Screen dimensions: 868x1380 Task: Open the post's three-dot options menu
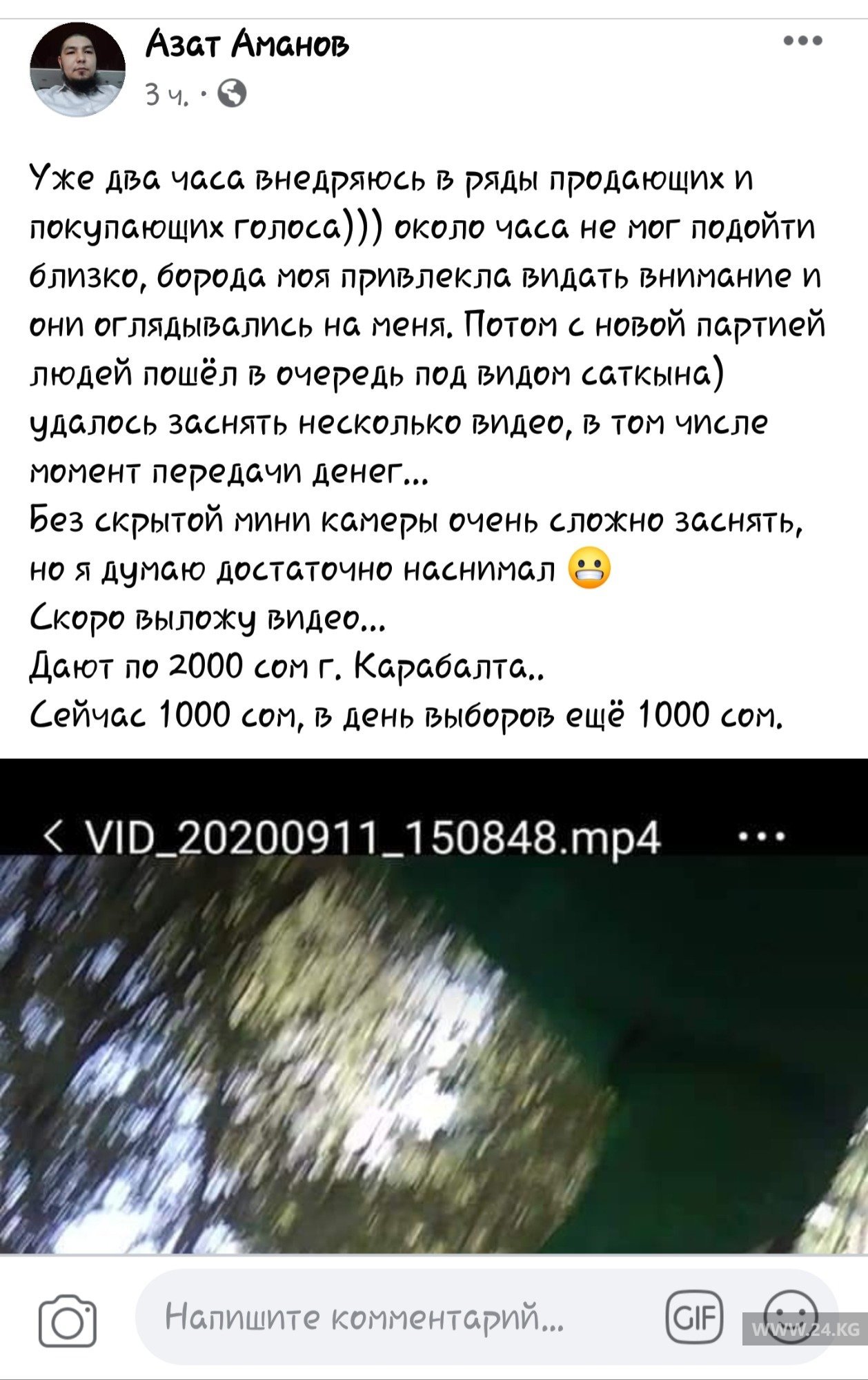tap(804, 41)
